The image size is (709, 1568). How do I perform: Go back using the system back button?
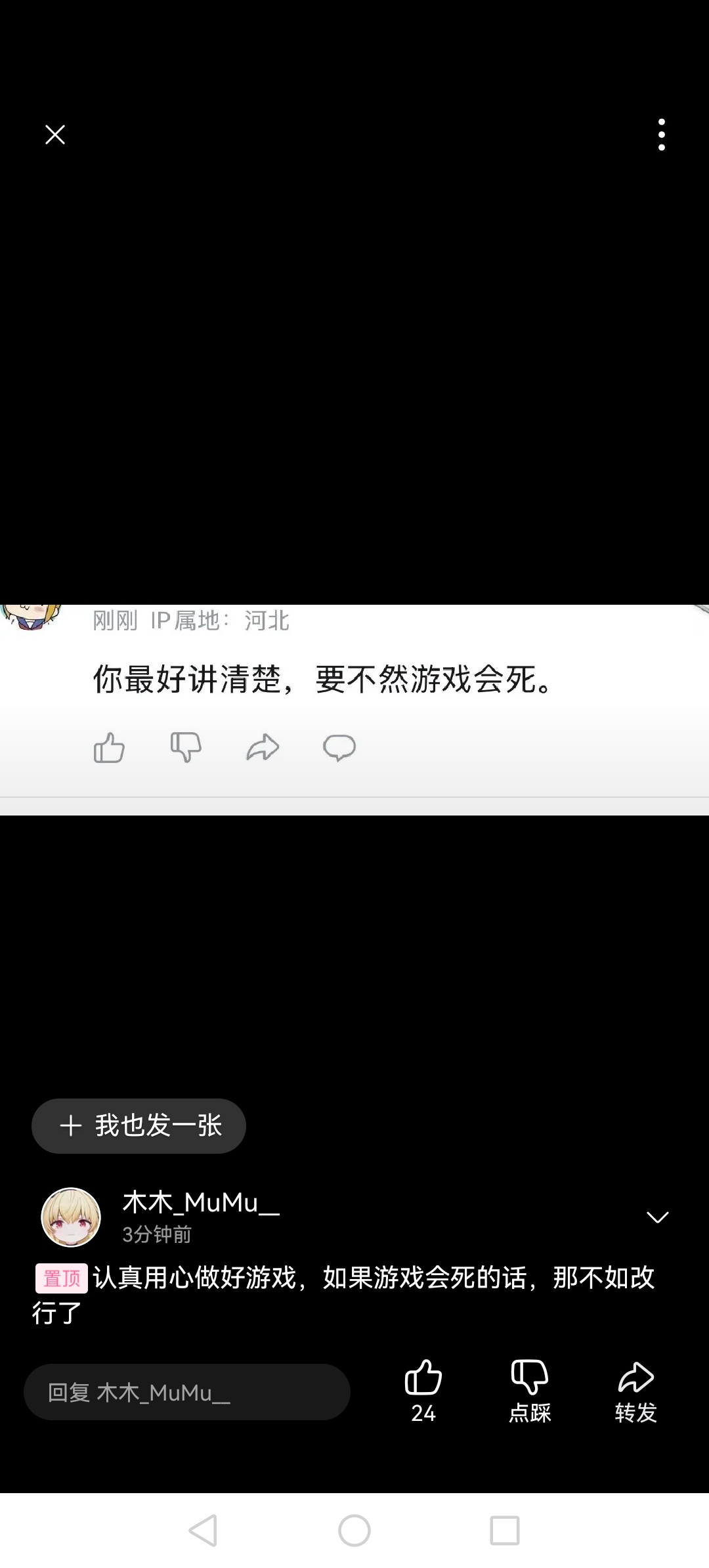click(203, 1531)
